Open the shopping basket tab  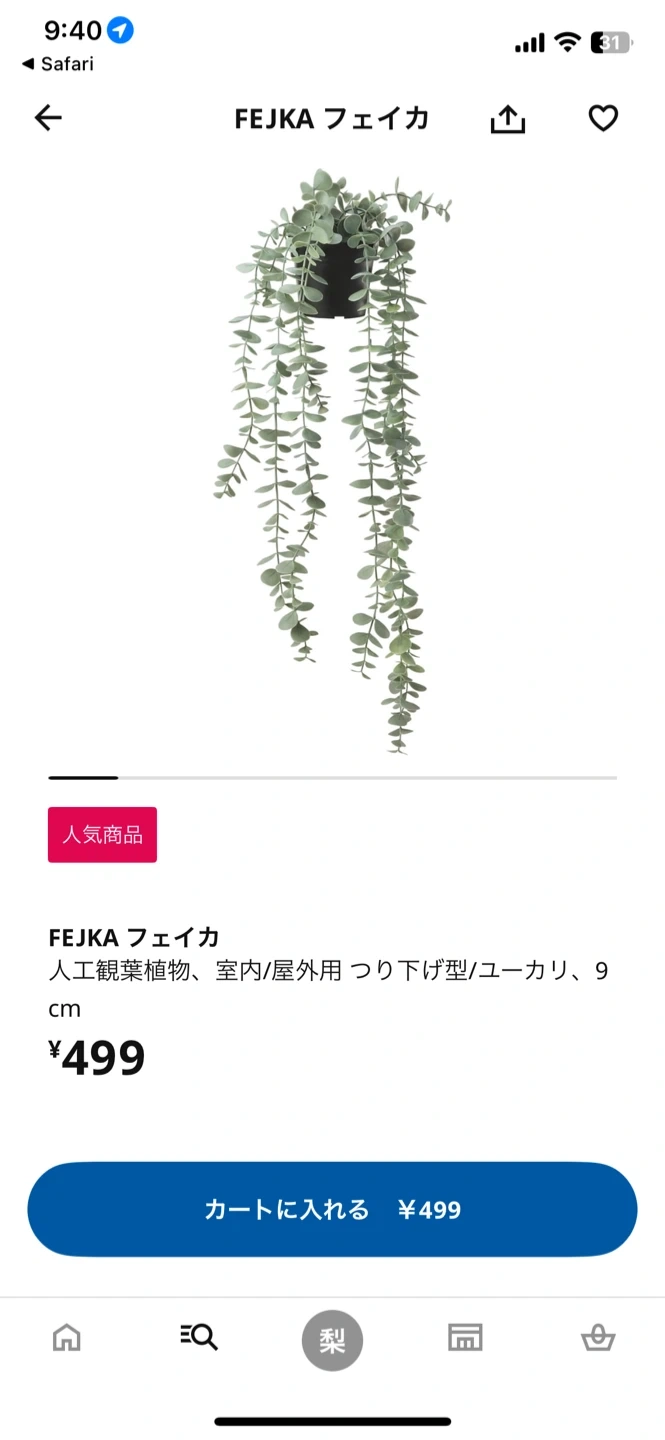pos(598,1337)
